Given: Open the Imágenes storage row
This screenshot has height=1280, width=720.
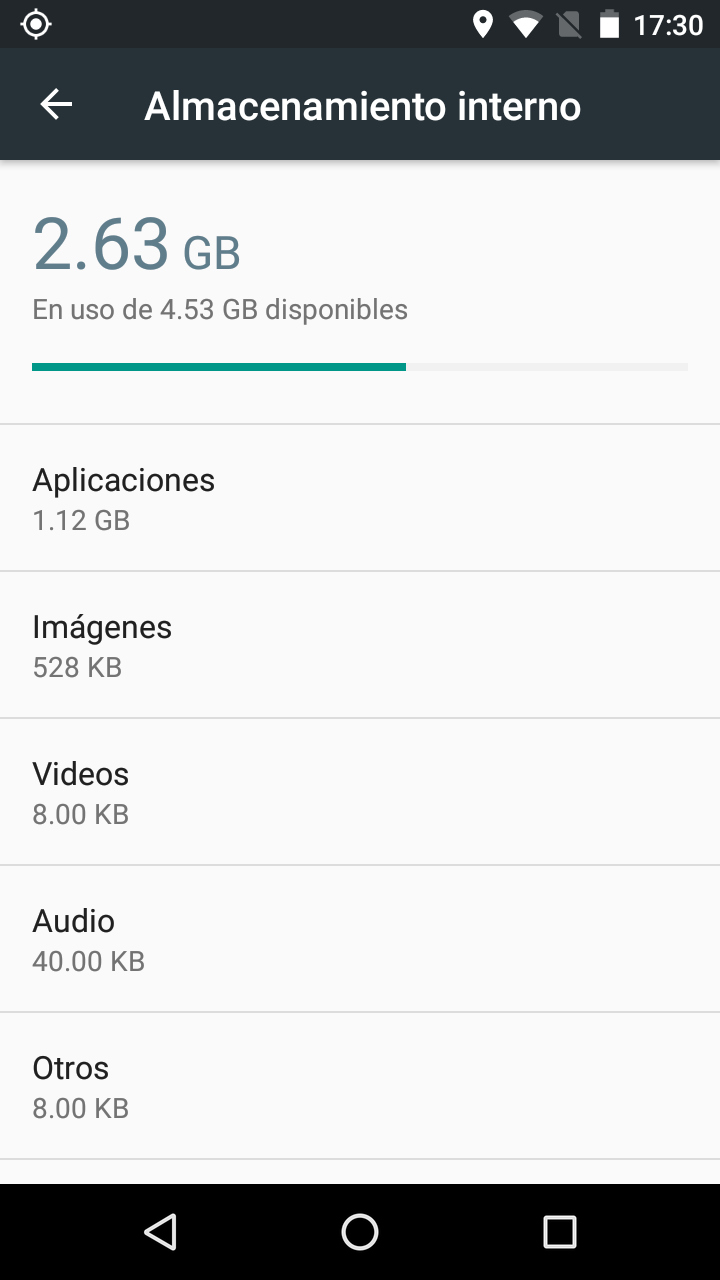Looking at the screenshot, I should pyautogui.click(x=360, y=645).
